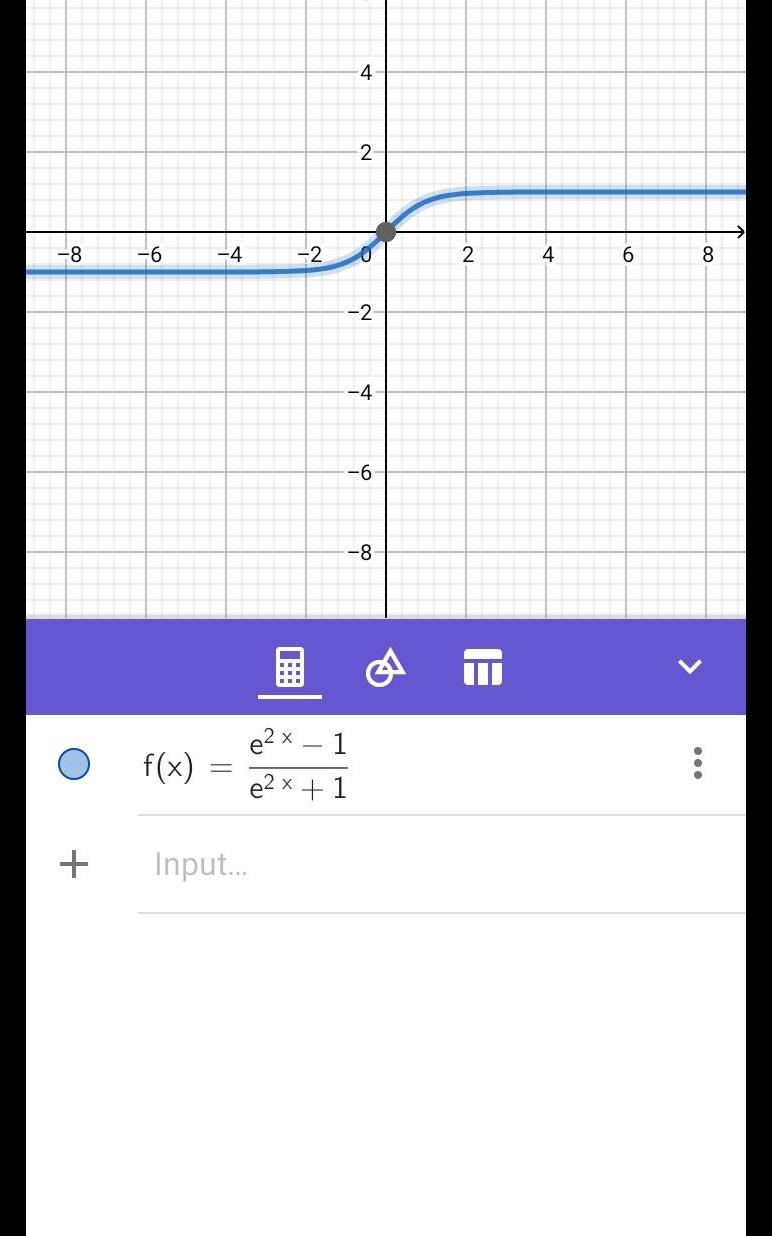Toggle visibility of function f(x)

pyautogui.click(x=74, y=765)
